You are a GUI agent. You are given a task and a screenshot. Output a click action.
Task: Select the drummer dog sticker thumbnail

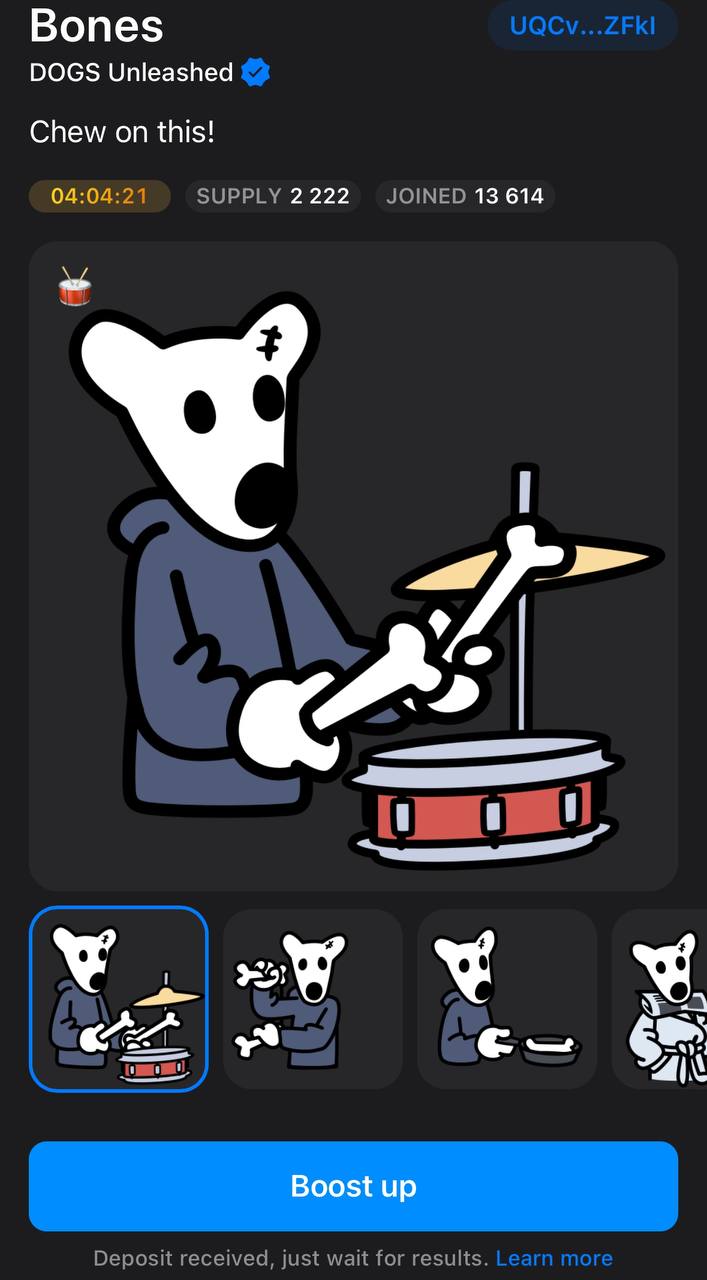(x=118, y=998)
